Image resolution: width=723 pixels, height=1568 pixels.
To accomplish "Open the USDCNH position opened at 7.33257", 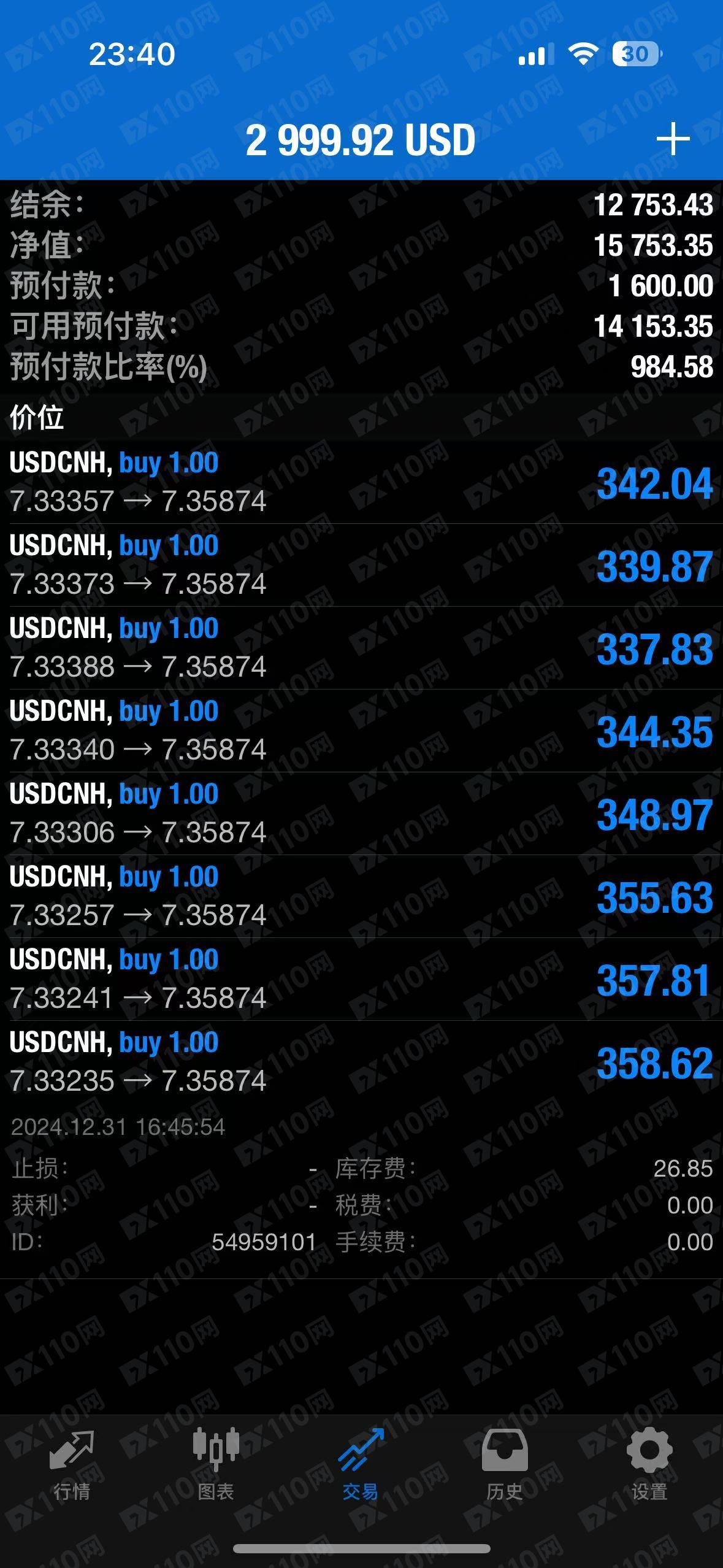I will coord(361,896).
